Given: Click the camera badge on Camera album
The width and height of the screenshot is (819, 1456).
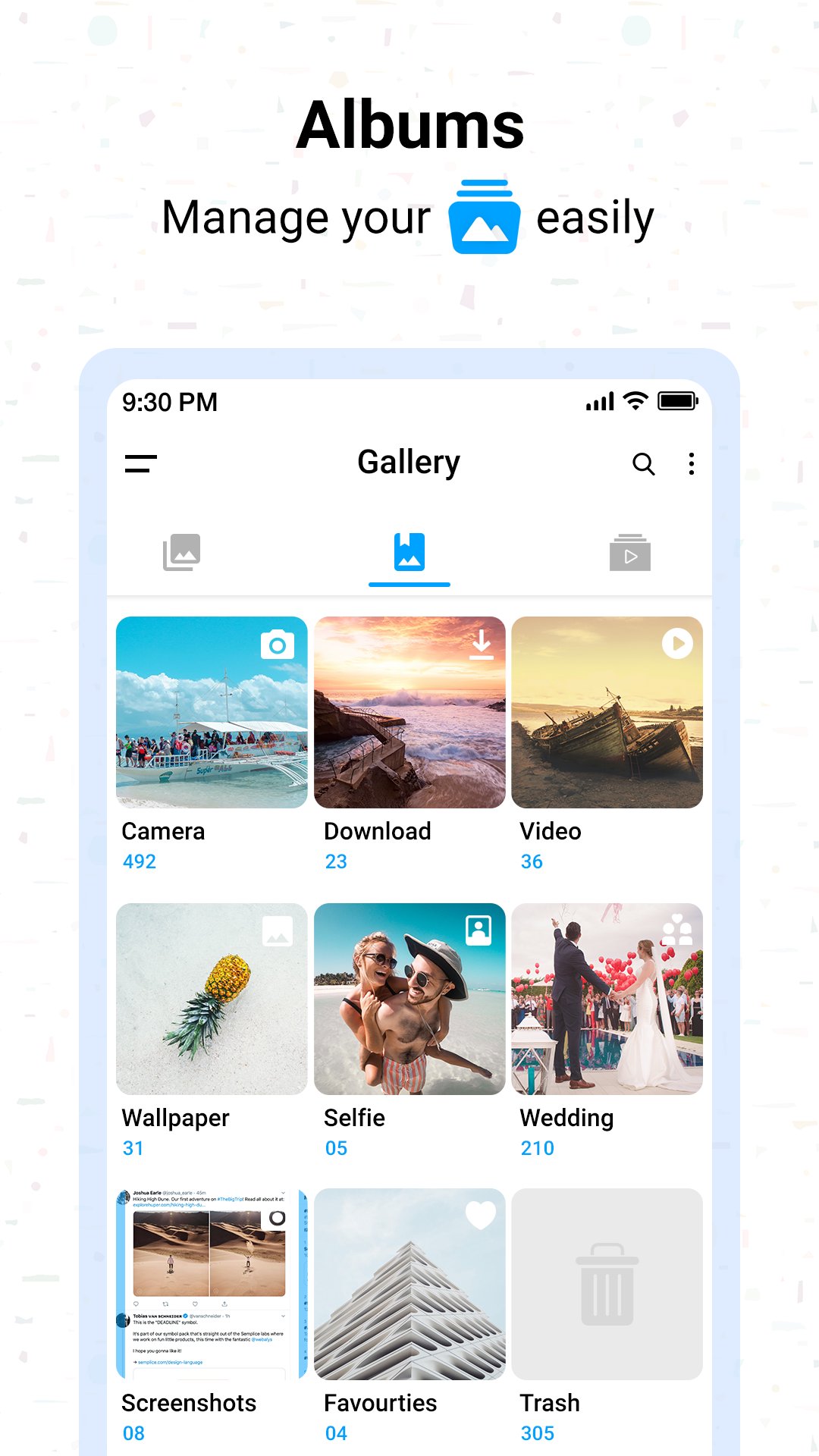Looking at the screenshot, I should [x=278, y=644].
